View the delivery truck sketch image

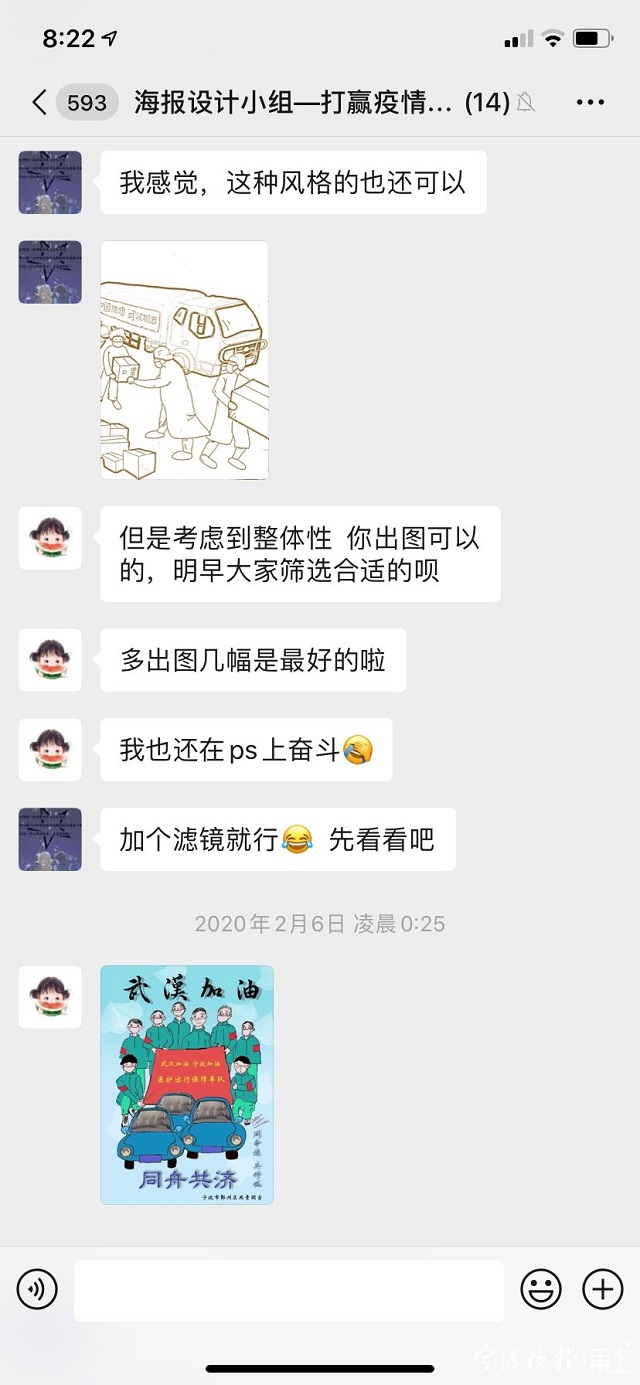185,360
